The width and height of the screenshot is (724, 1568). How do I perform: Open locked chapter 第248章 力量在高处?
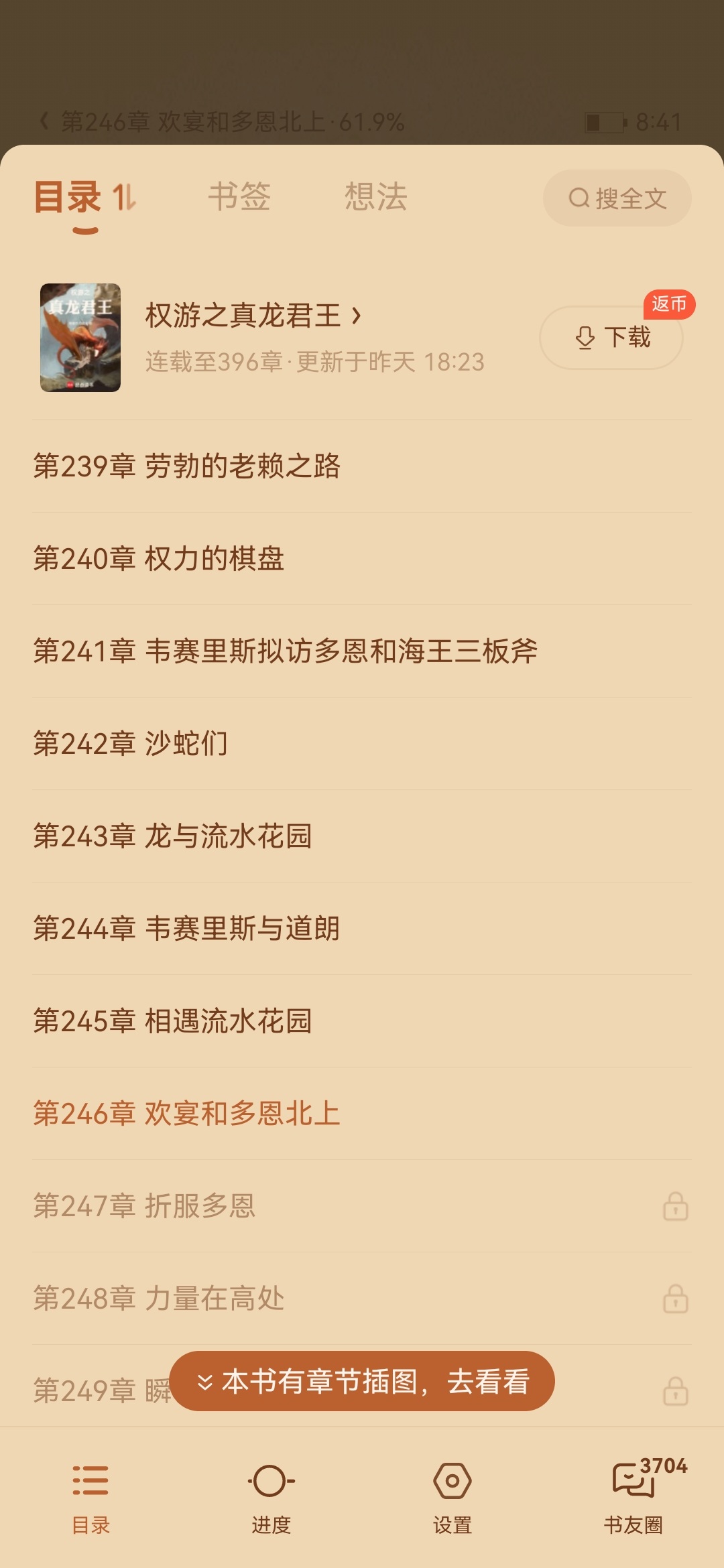pyautogui.click(x=159, y=1299)
